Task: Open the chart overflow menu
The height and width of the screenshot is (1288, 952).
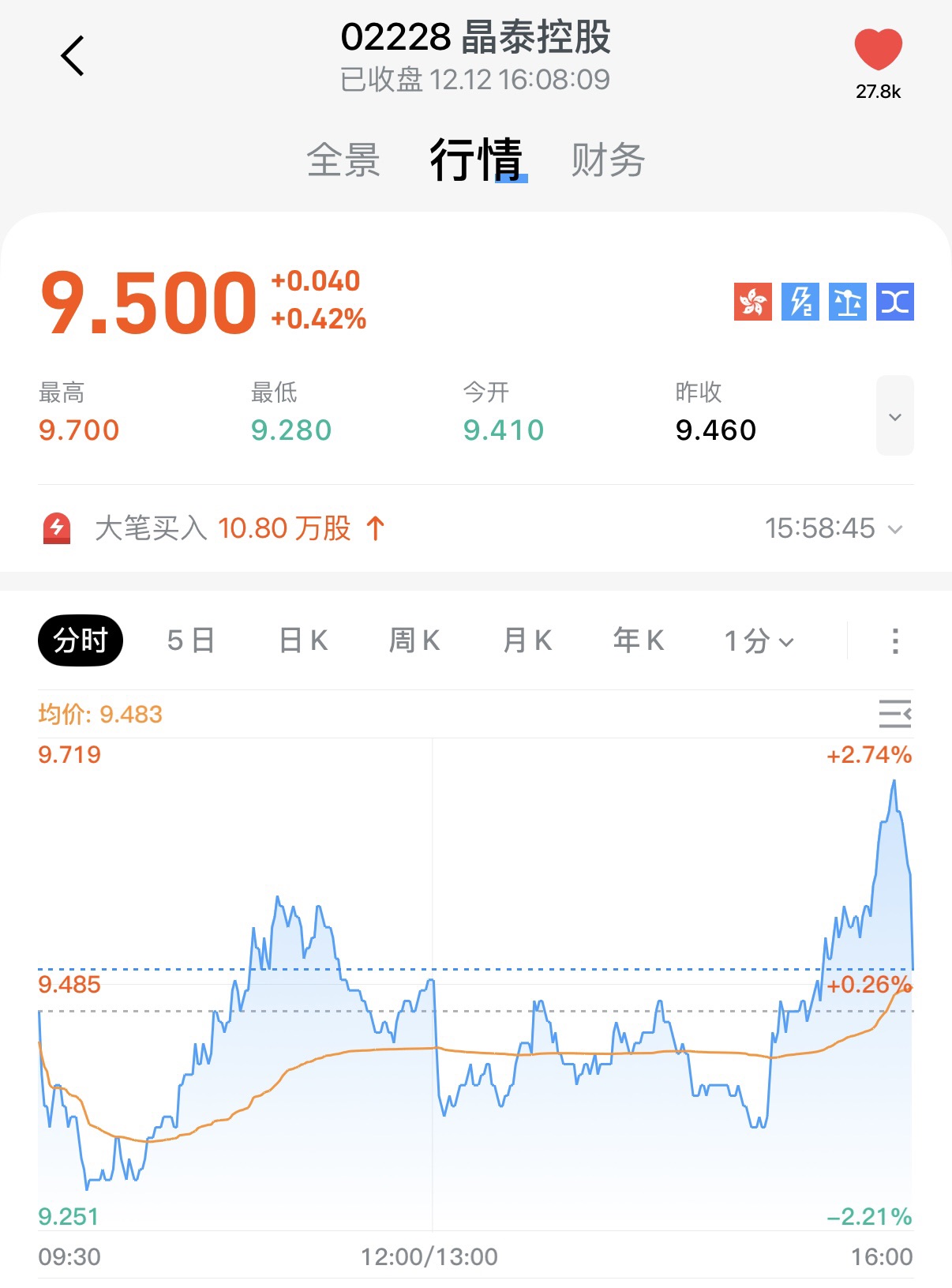Action: (x=894, y=640)
